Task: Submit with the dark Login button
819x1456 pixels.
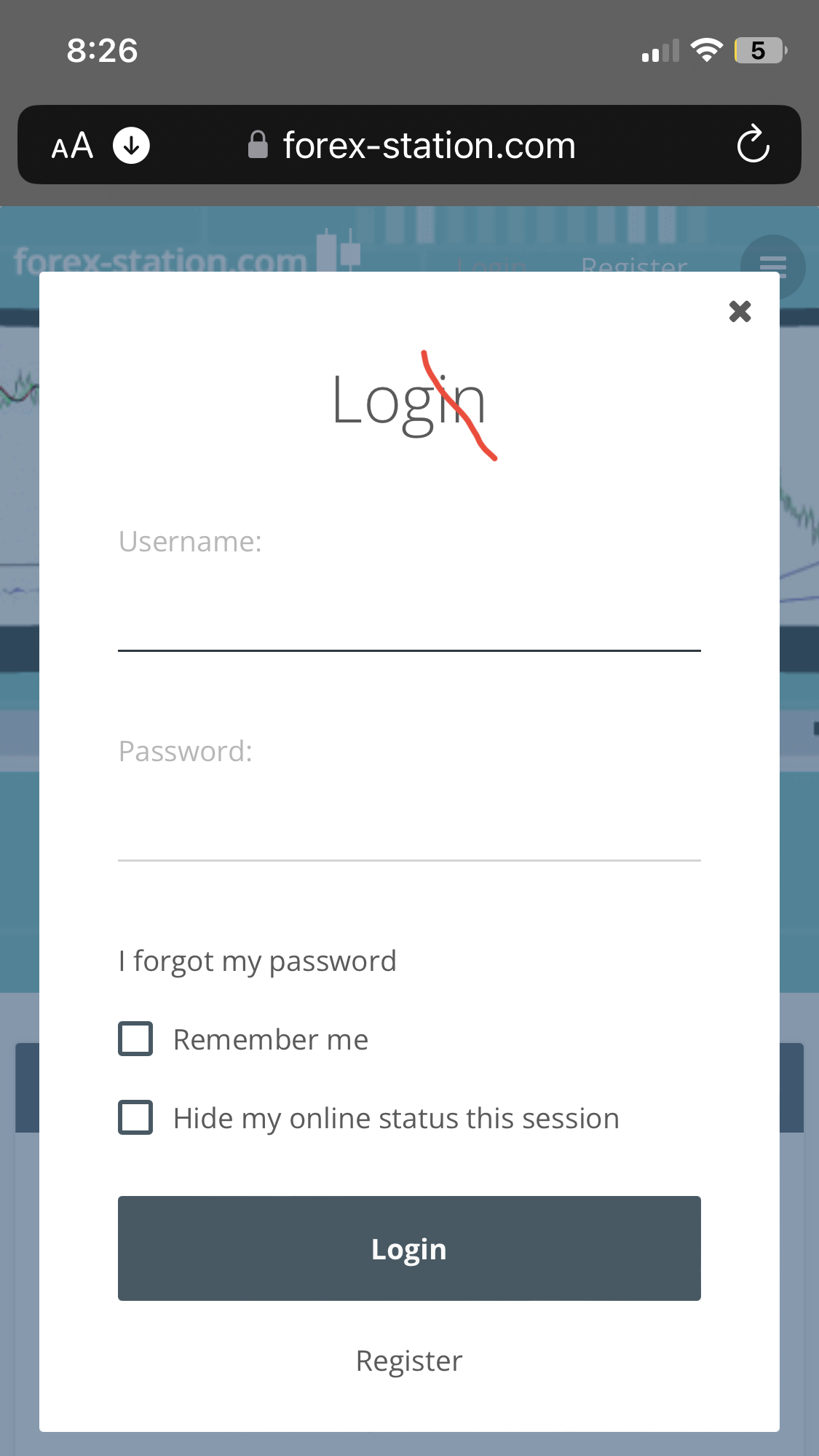Action: click(409, 1248)
